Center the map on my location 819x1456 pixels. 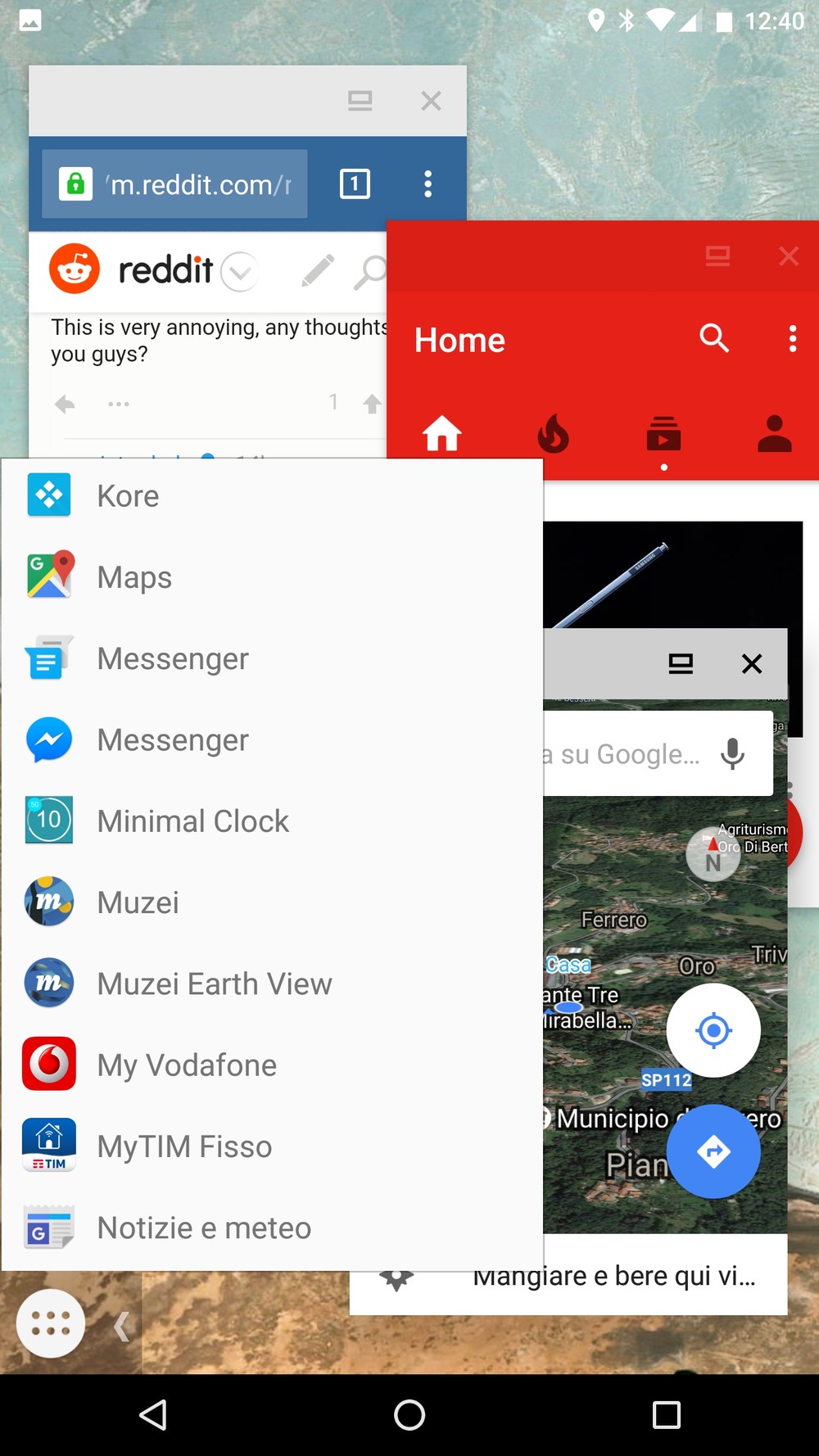tap(713, 1030)
